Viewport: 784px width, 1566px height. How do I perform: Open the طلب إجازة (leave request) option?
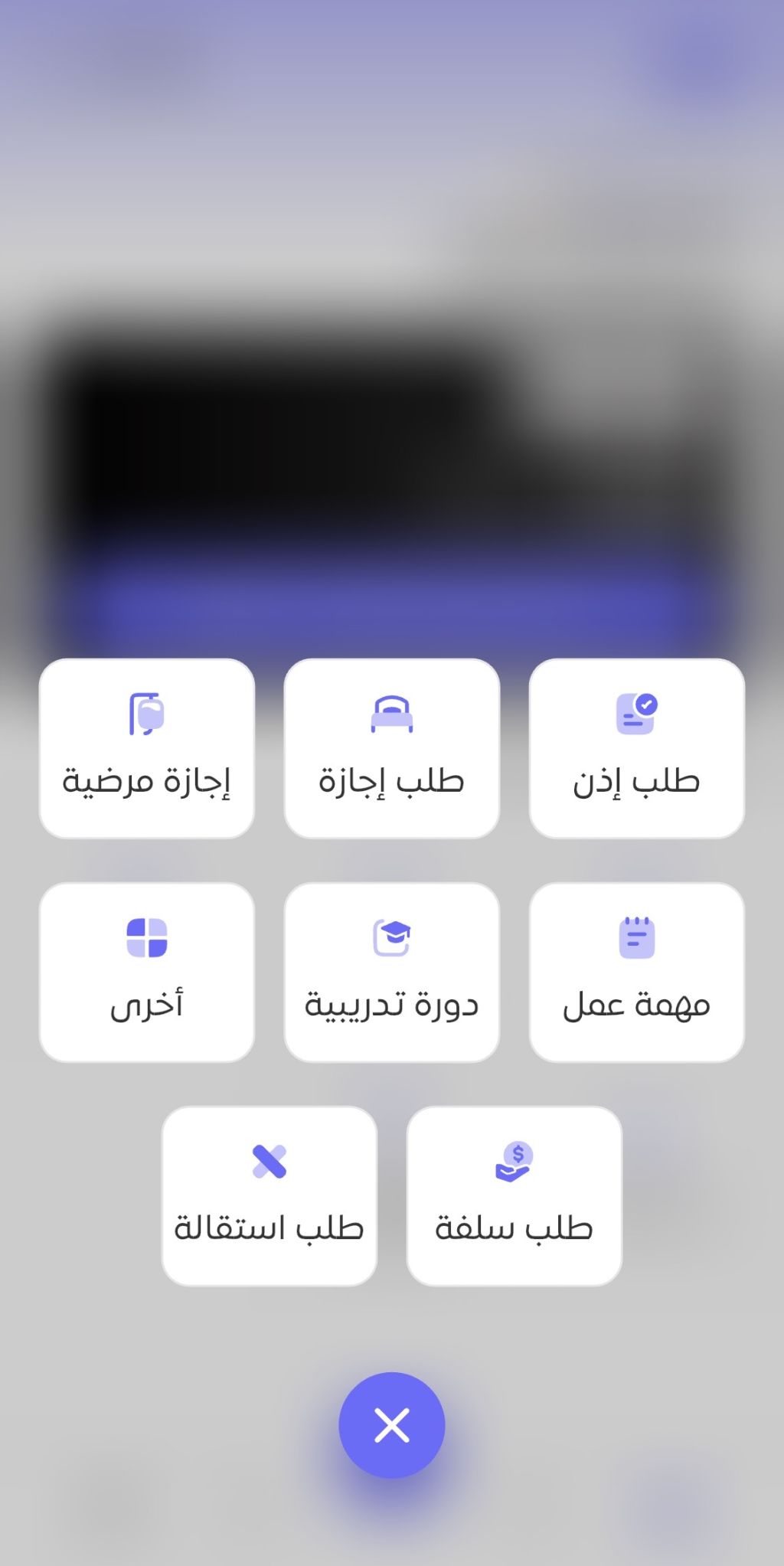click(x=391, y=748)
